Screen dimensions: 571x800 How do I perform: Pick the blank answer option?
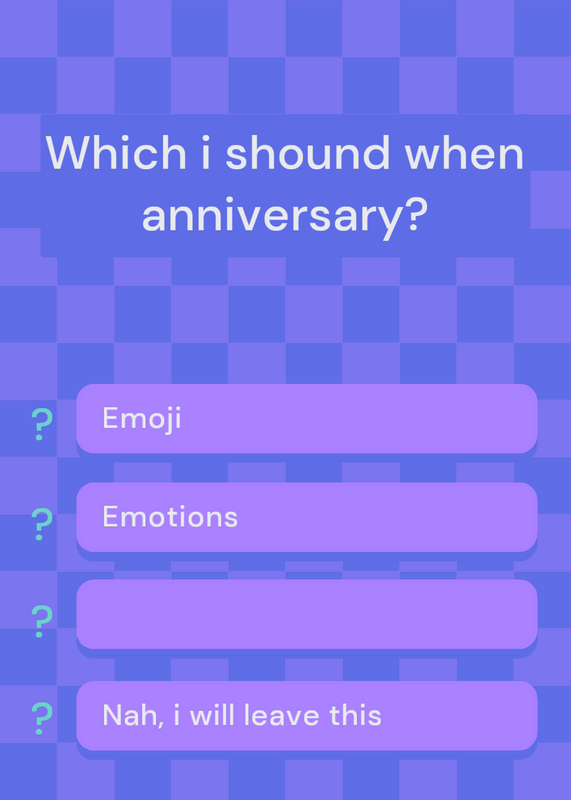307,614
